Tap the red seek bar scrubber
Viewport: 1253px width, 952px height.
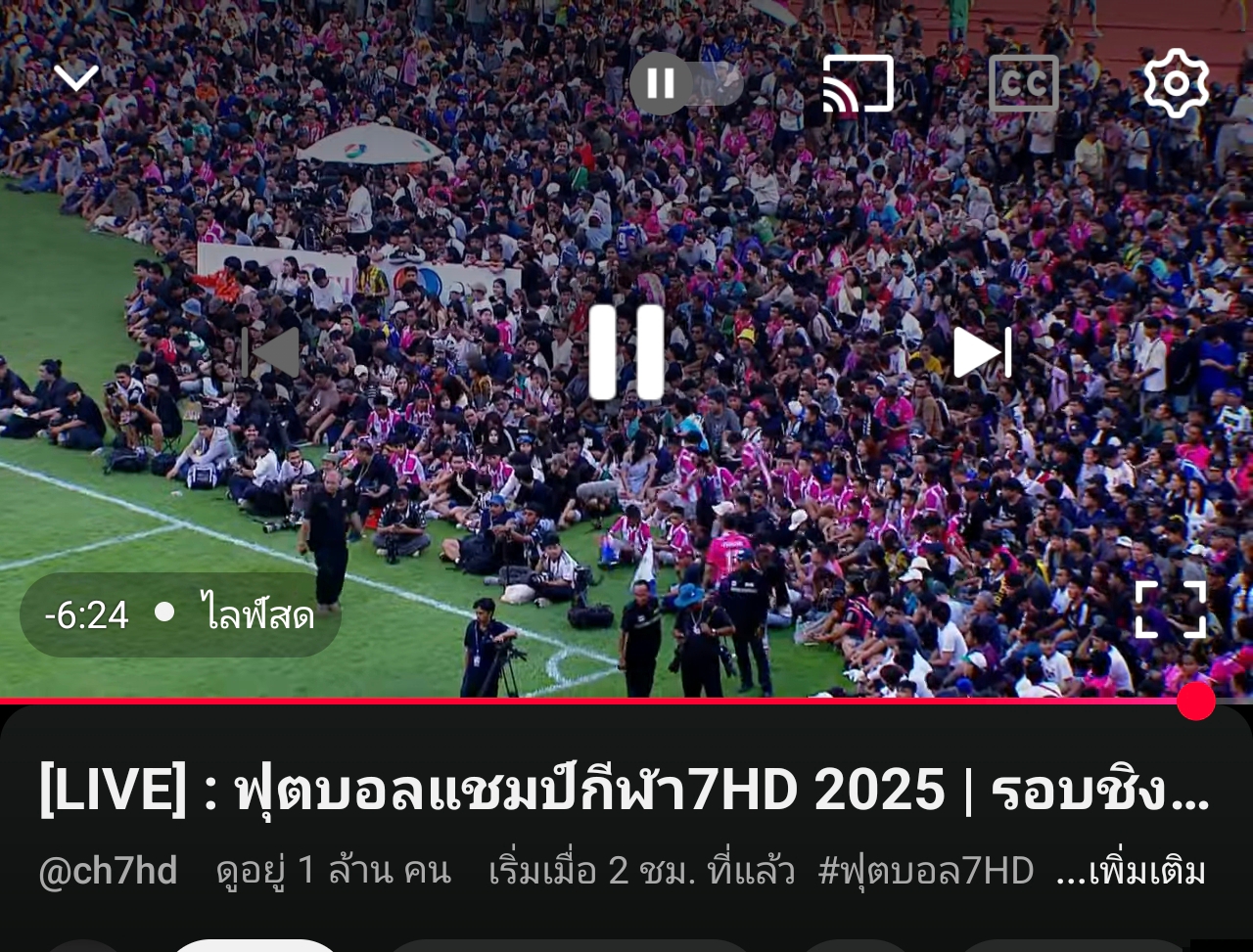1195,701
